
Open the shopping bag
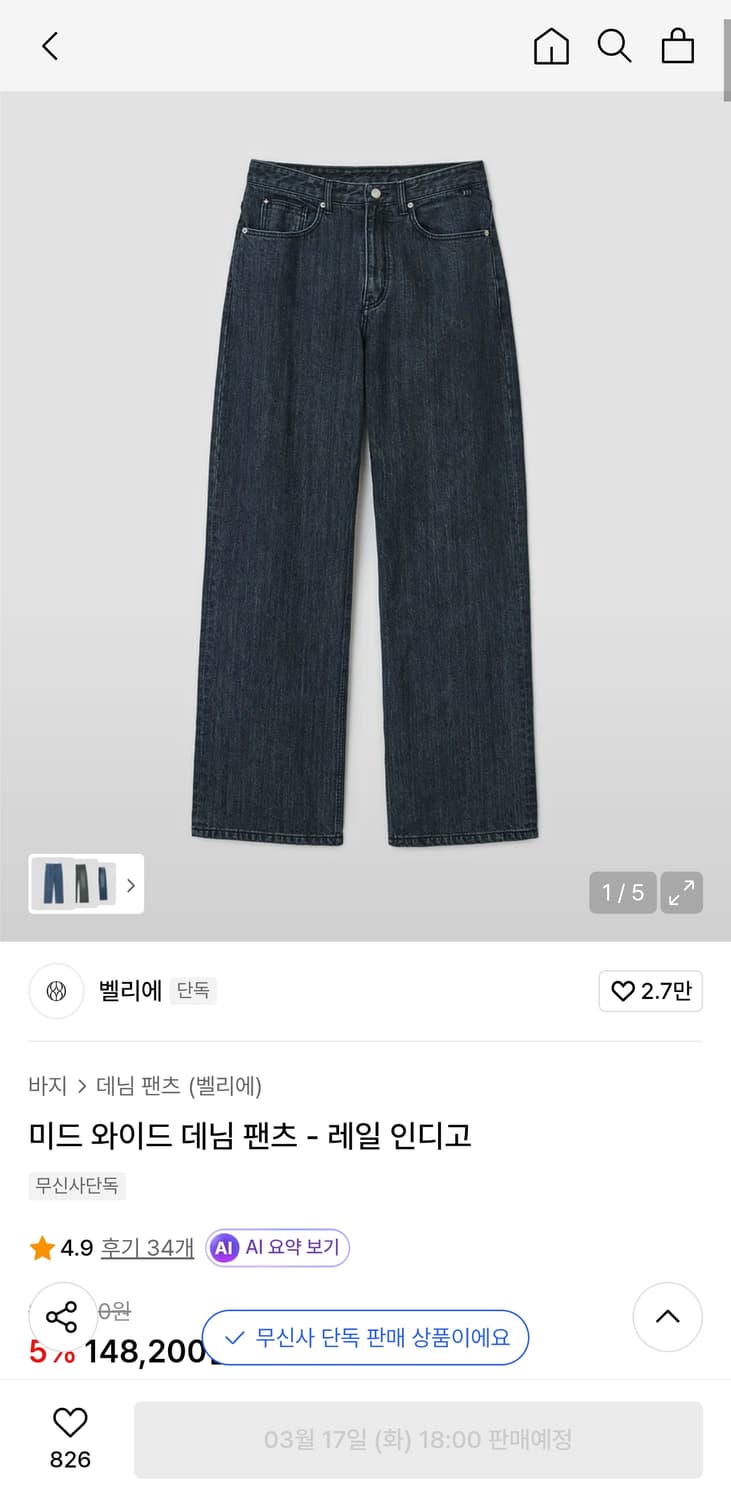(x=677, y=46)
